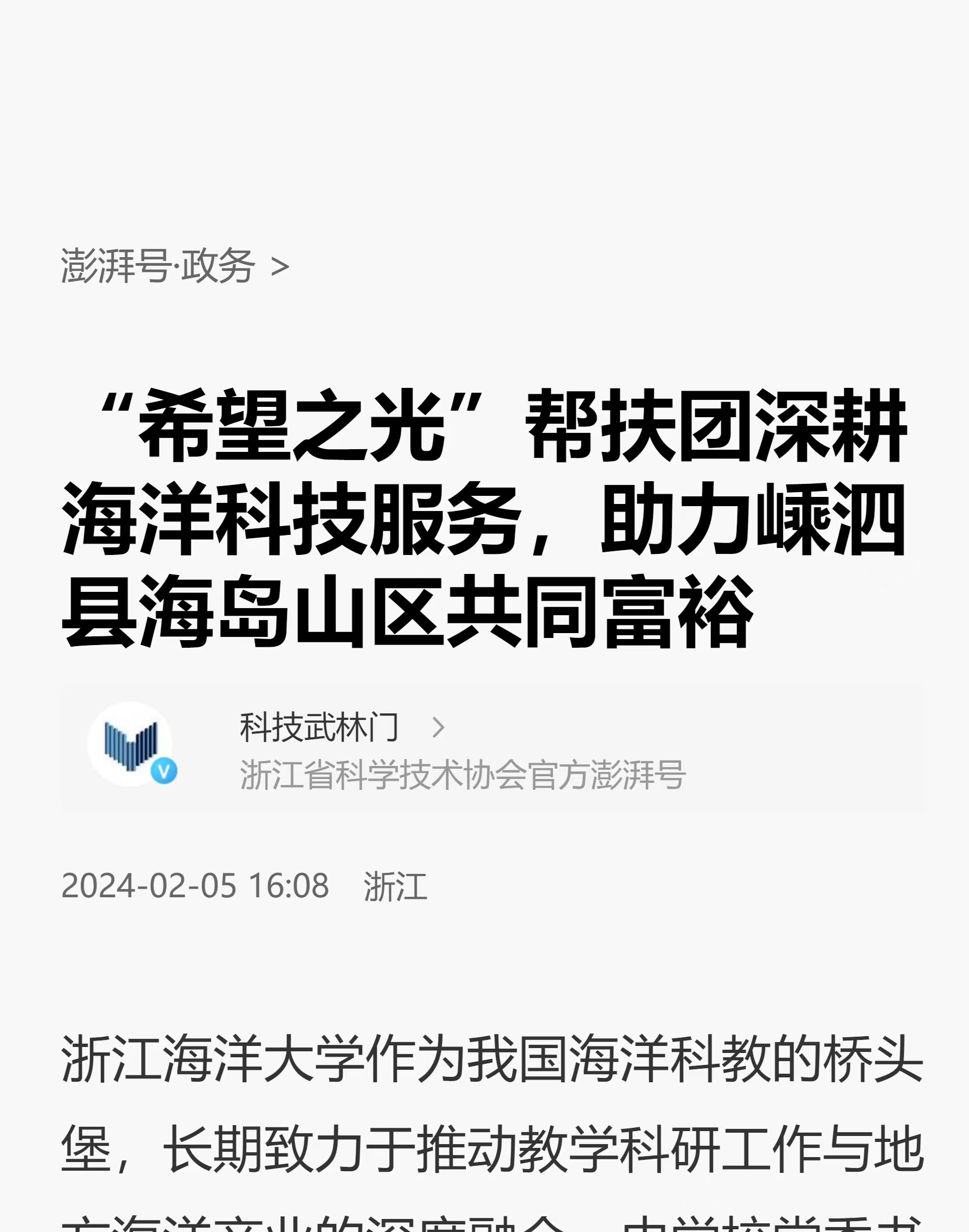
Task: Open the 澎湃号·政务 channel link
Action: pos(174,266)
